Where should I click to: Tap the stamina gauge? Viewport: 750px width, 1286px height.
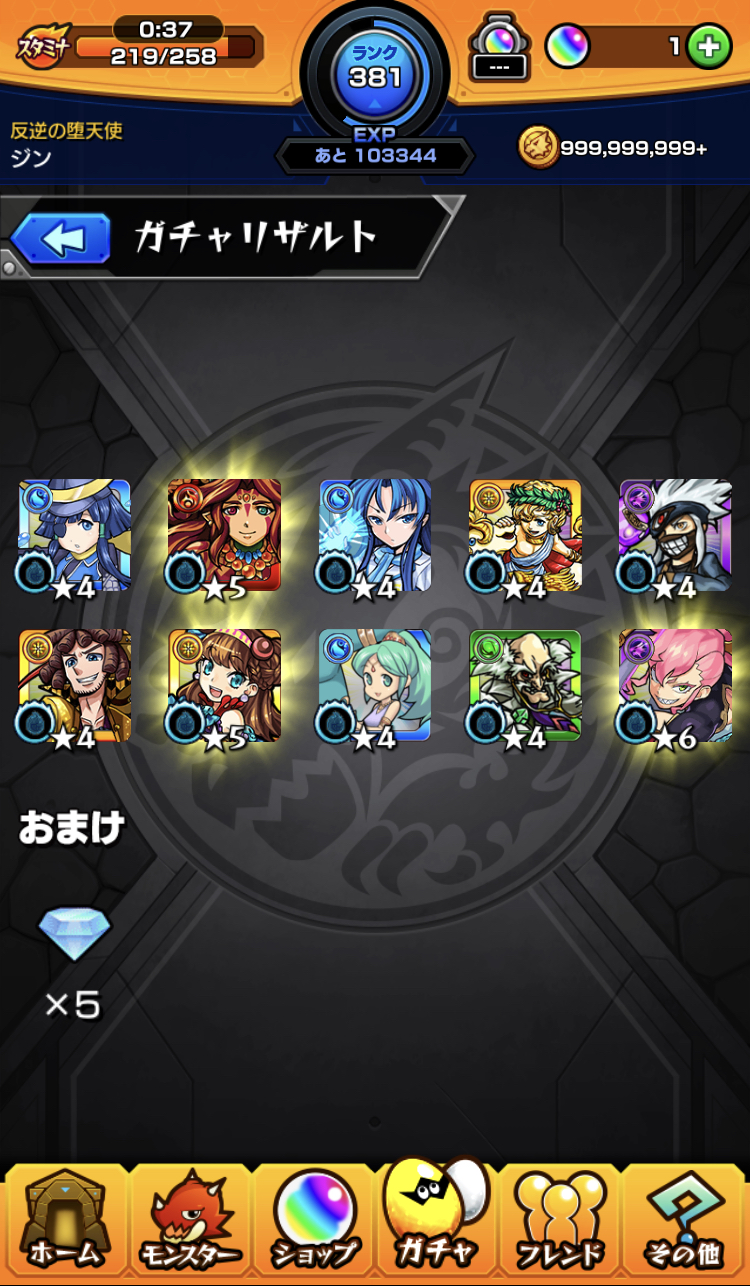166,46
